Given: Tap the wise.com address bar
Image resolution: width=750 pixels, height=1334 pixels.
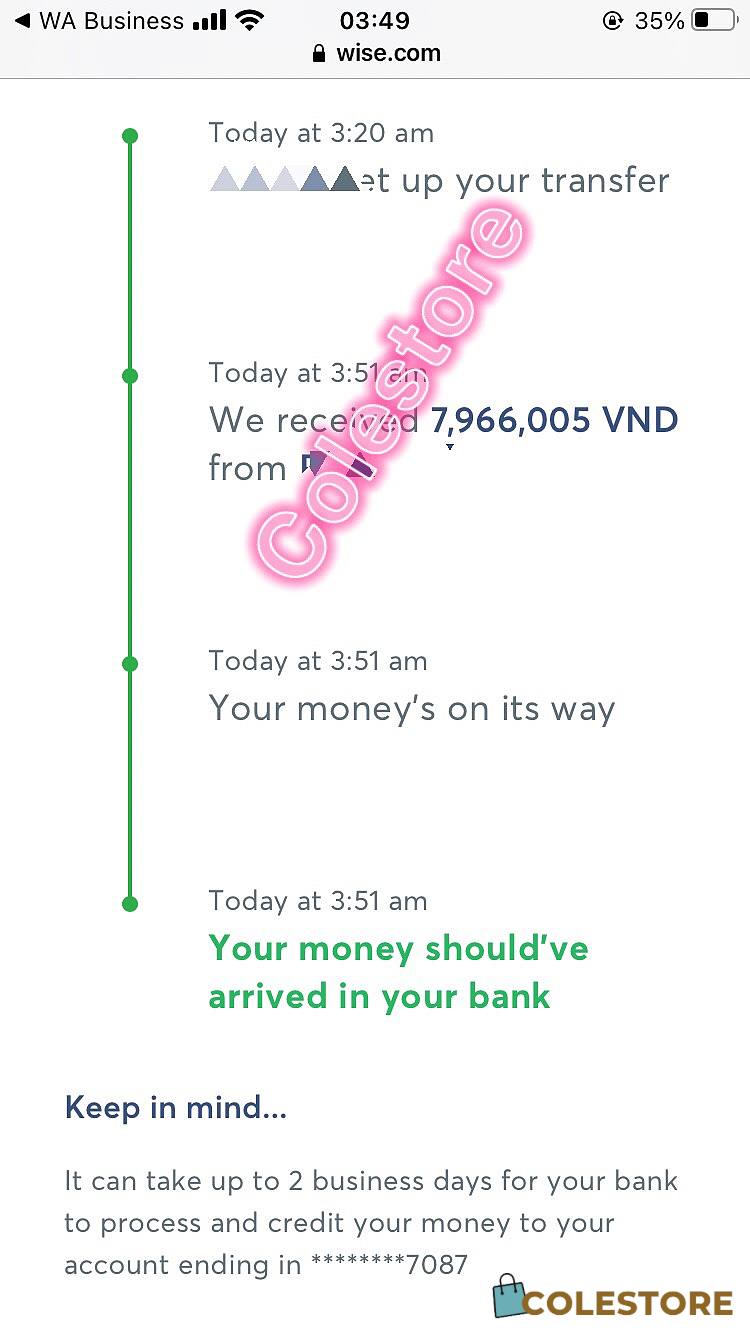Looking at the screenshot, I should (376, 53).
